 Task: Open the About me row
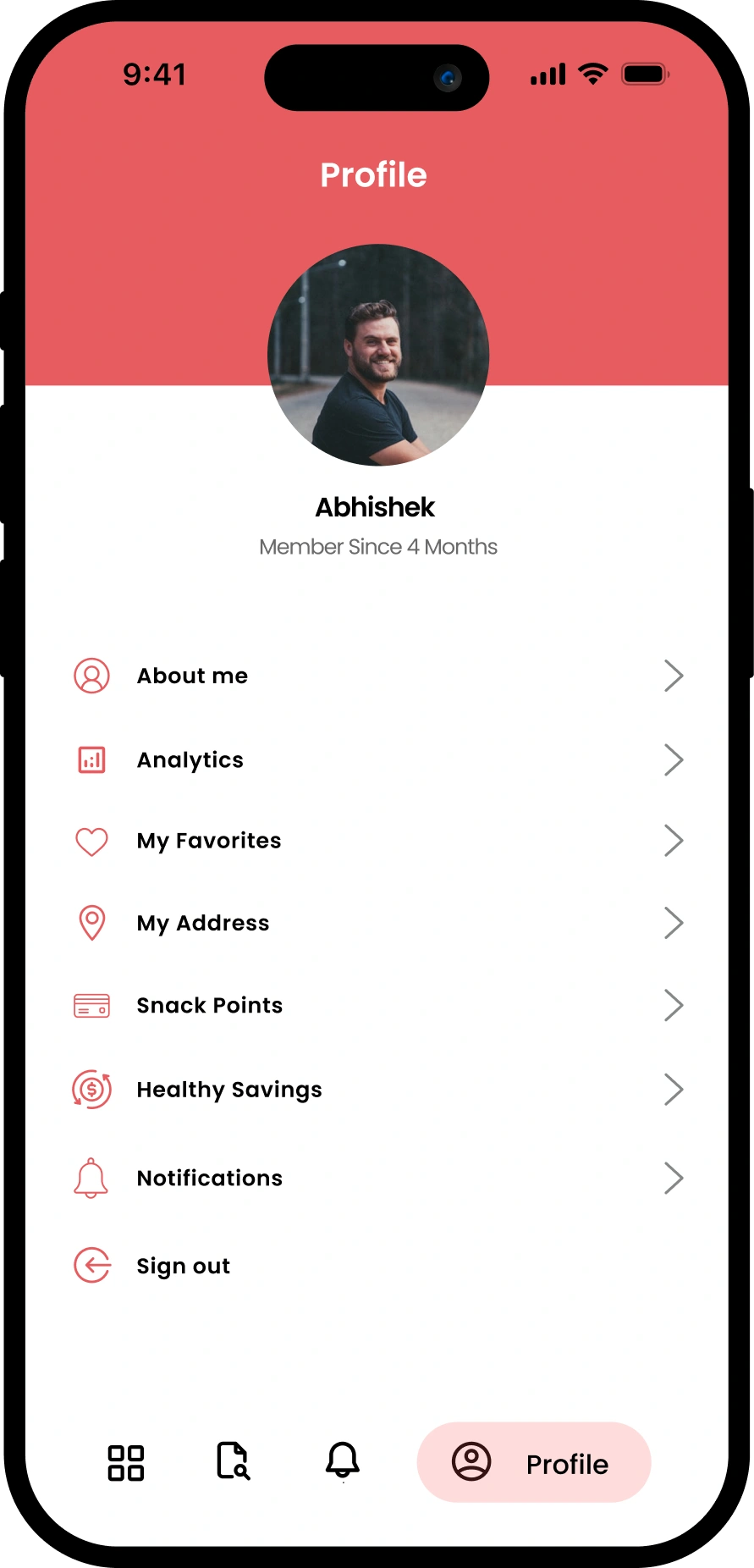point(193,676)
